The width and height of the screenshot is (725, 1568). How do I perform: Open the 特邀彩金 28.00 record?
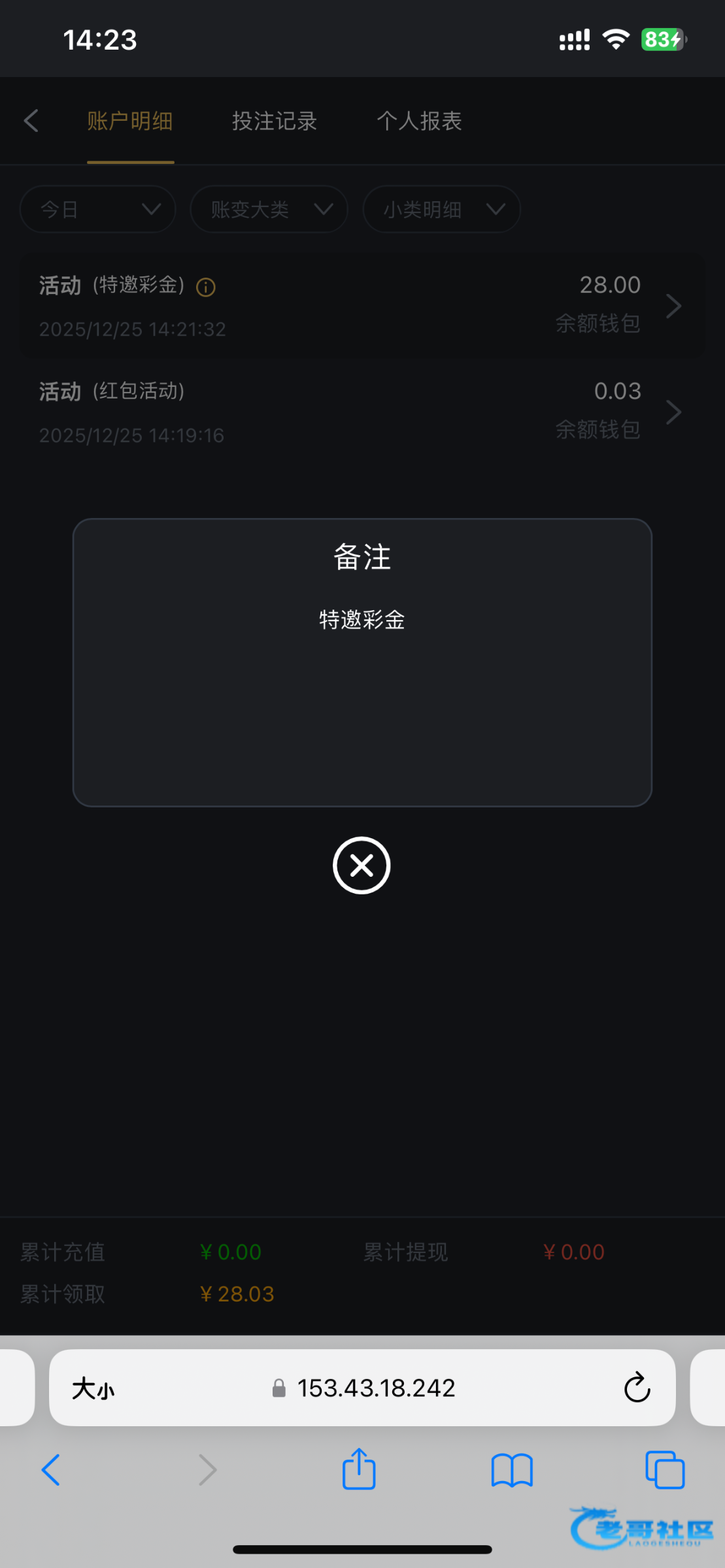[362, 306]
